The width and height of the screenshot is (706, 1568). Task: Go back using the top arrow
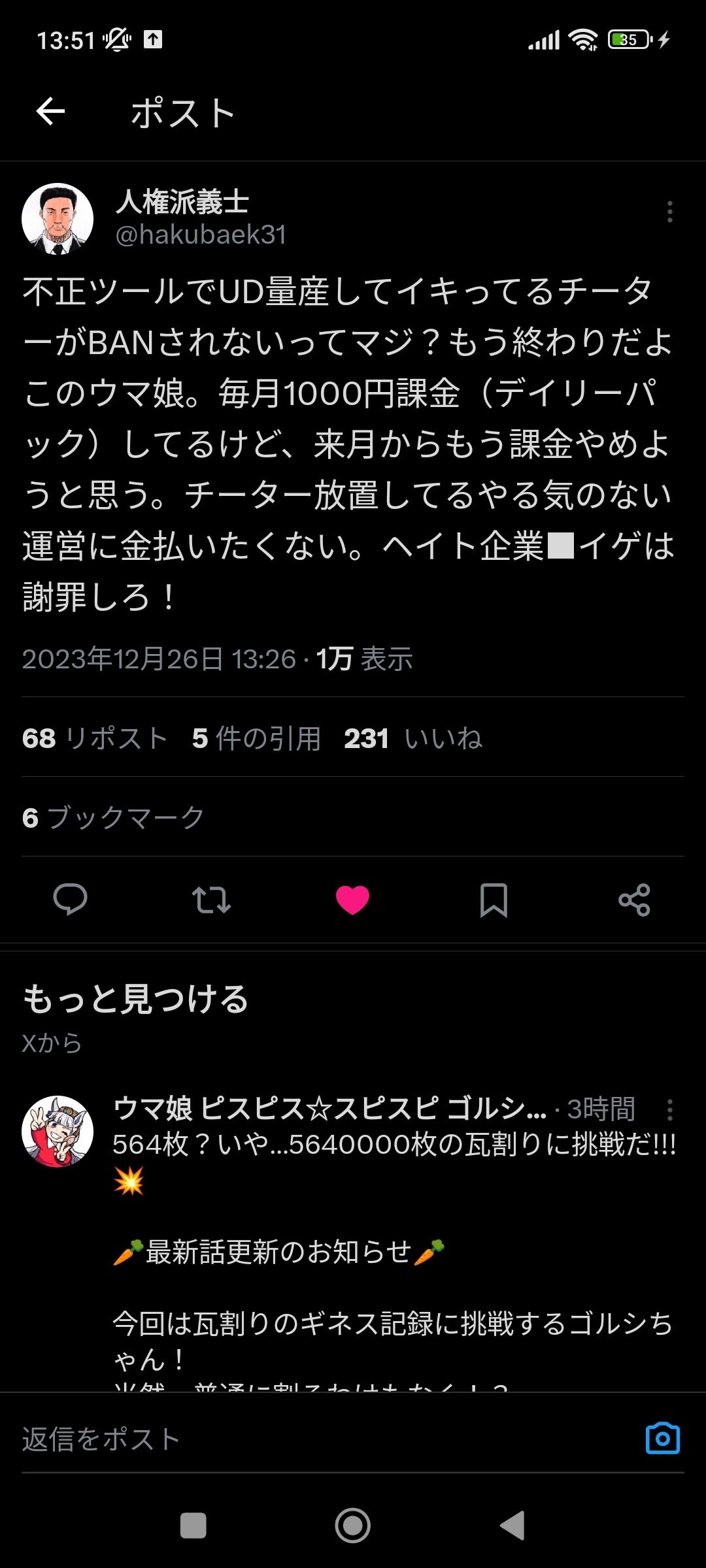[50, 112]
